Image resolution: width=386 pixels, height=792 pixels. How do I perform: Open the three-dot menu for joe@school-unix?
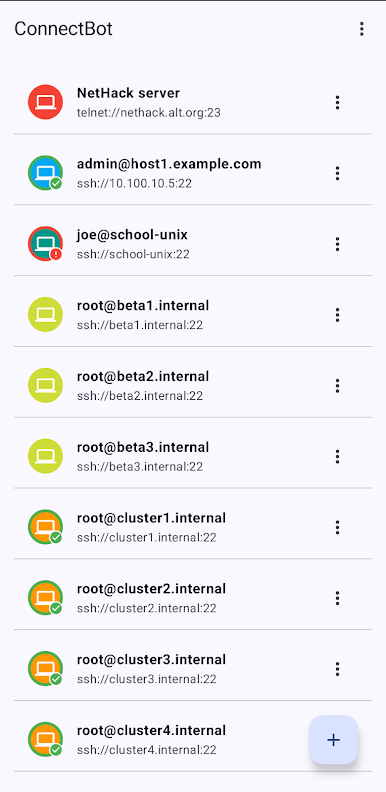click(337, 244)
